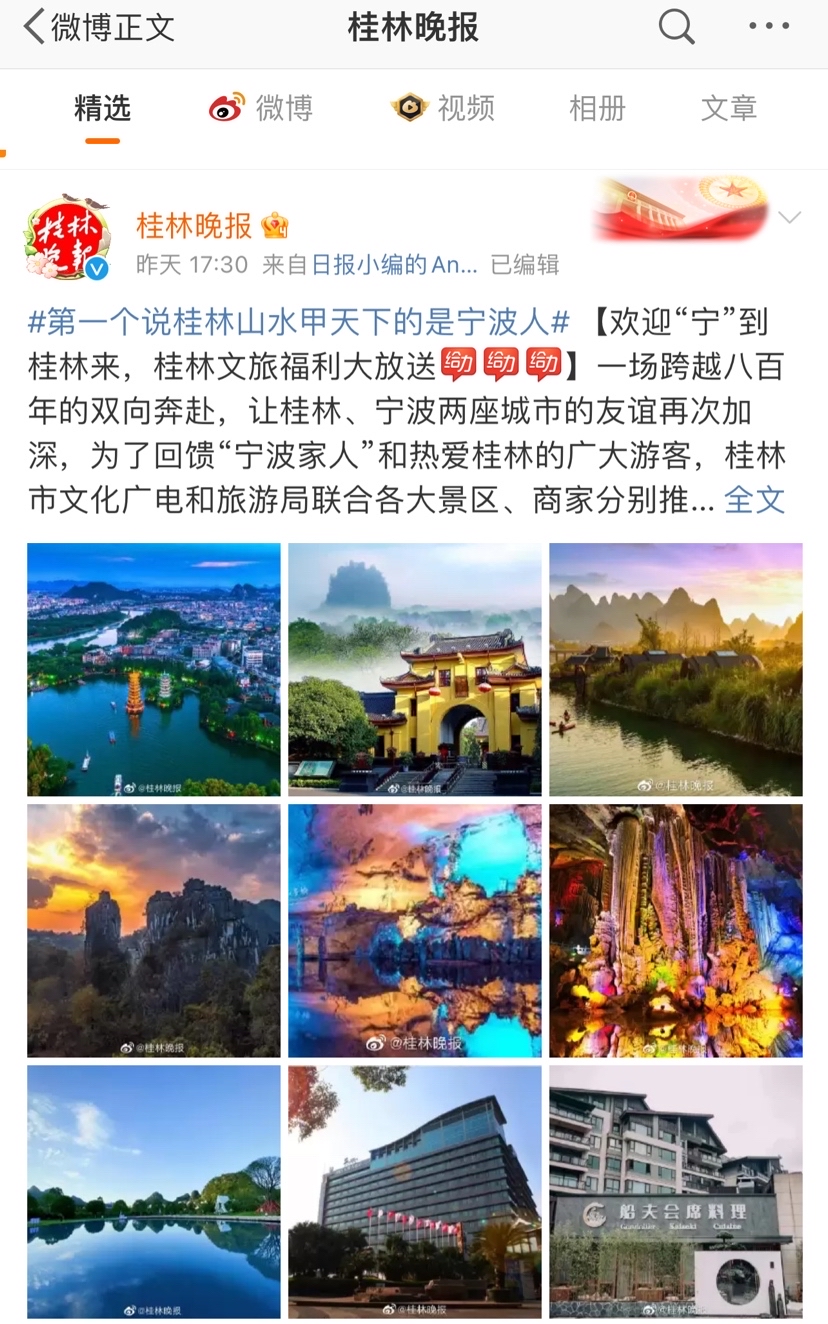Open the 船夫会席料理 restaurant photo
The height and width of the screenshot is (1324, 828).
676,1191
